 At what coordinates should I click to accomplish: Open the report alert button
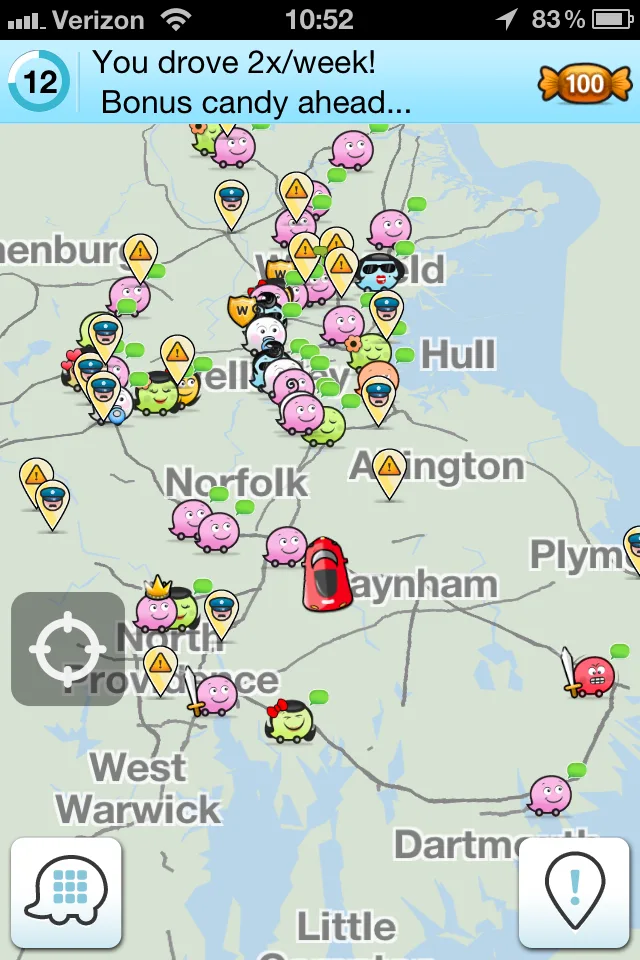tap(574, 892)
